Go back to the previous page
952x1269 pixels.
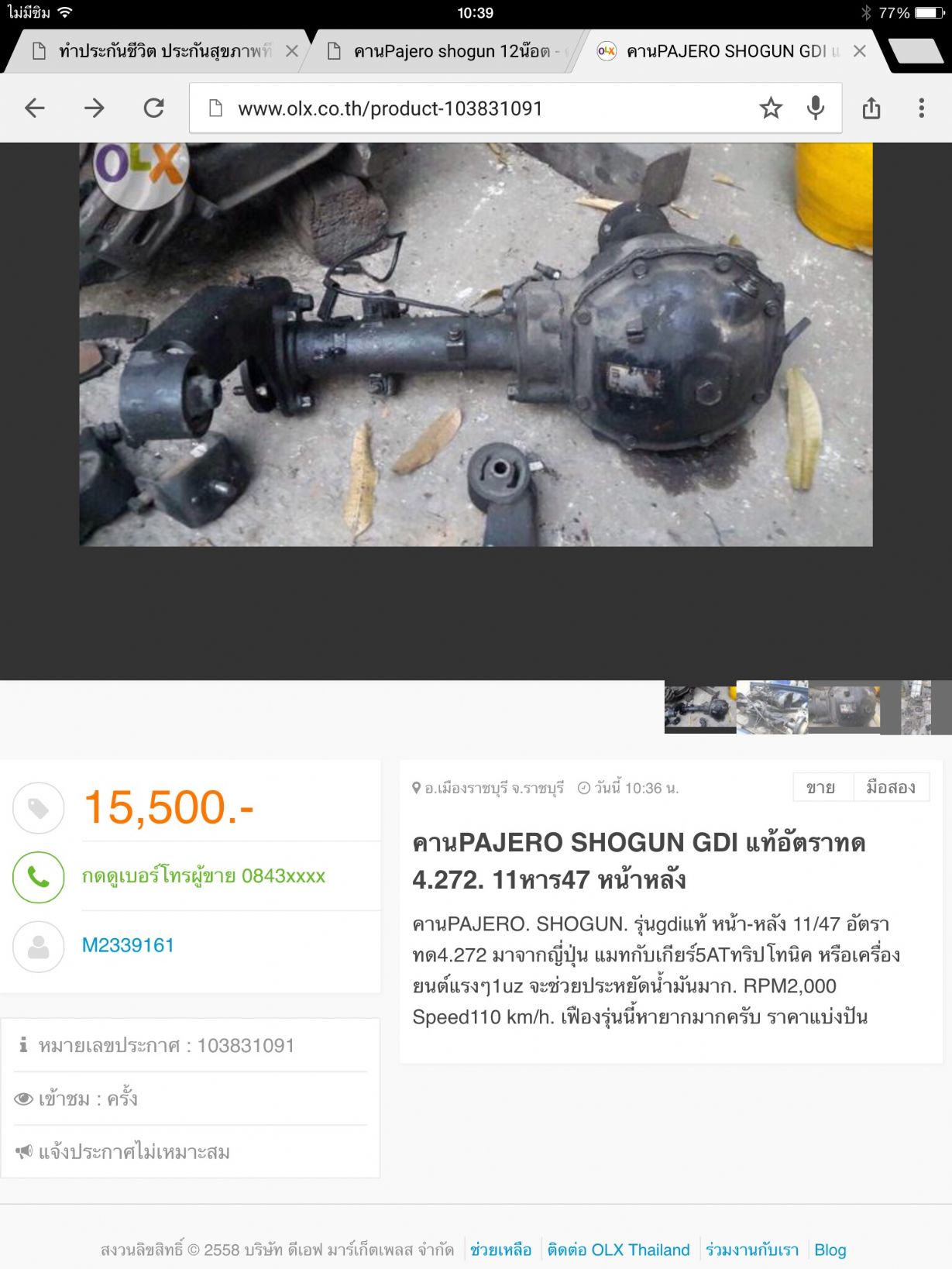coord(35,108)
